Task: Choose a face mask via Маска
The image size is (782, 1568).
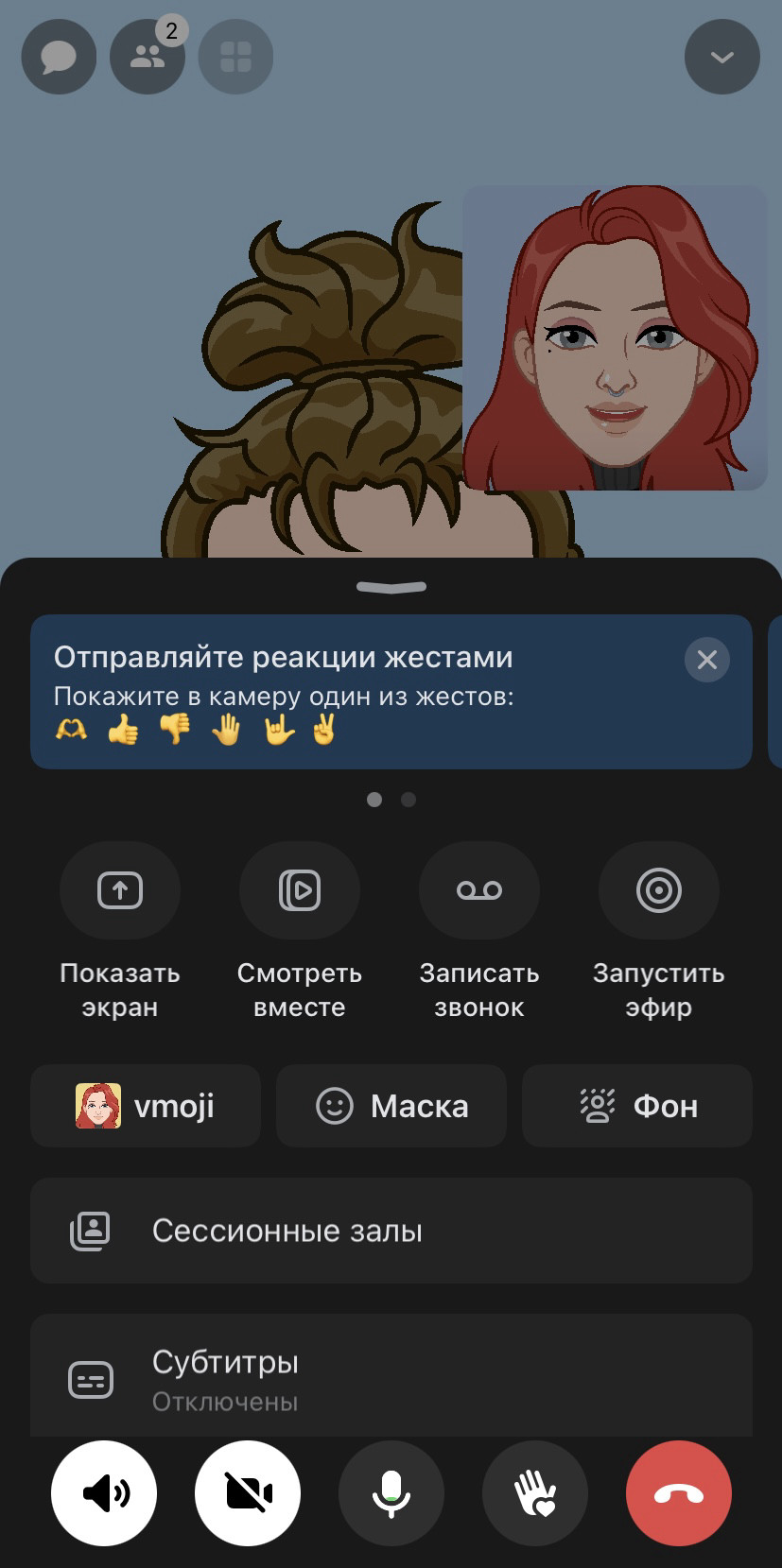Action: (x=391, y=1106)
